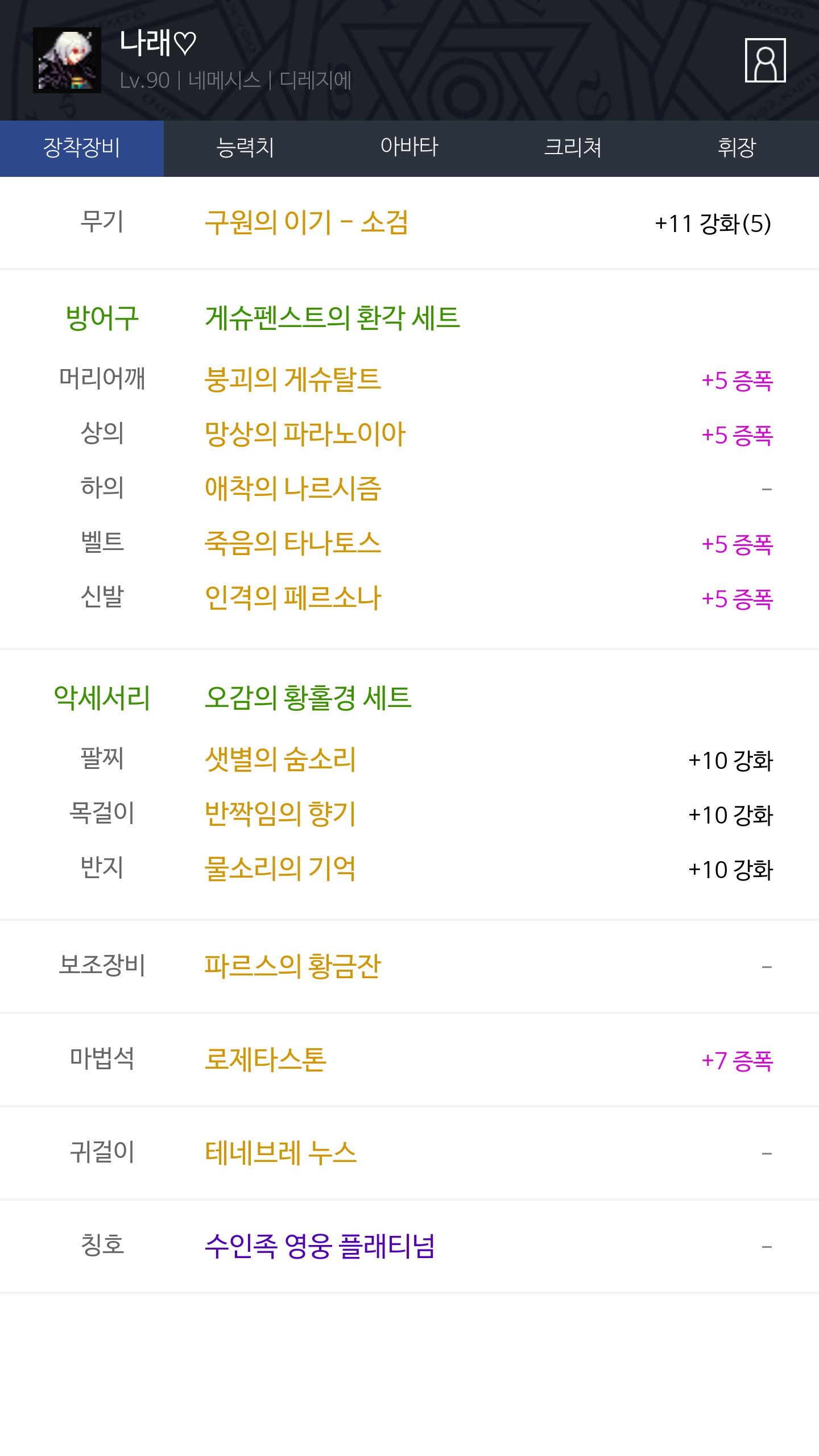Screen dimensions: 819x1456
Task: Open the 크리쳐 tab
Action: coord(573,148)
